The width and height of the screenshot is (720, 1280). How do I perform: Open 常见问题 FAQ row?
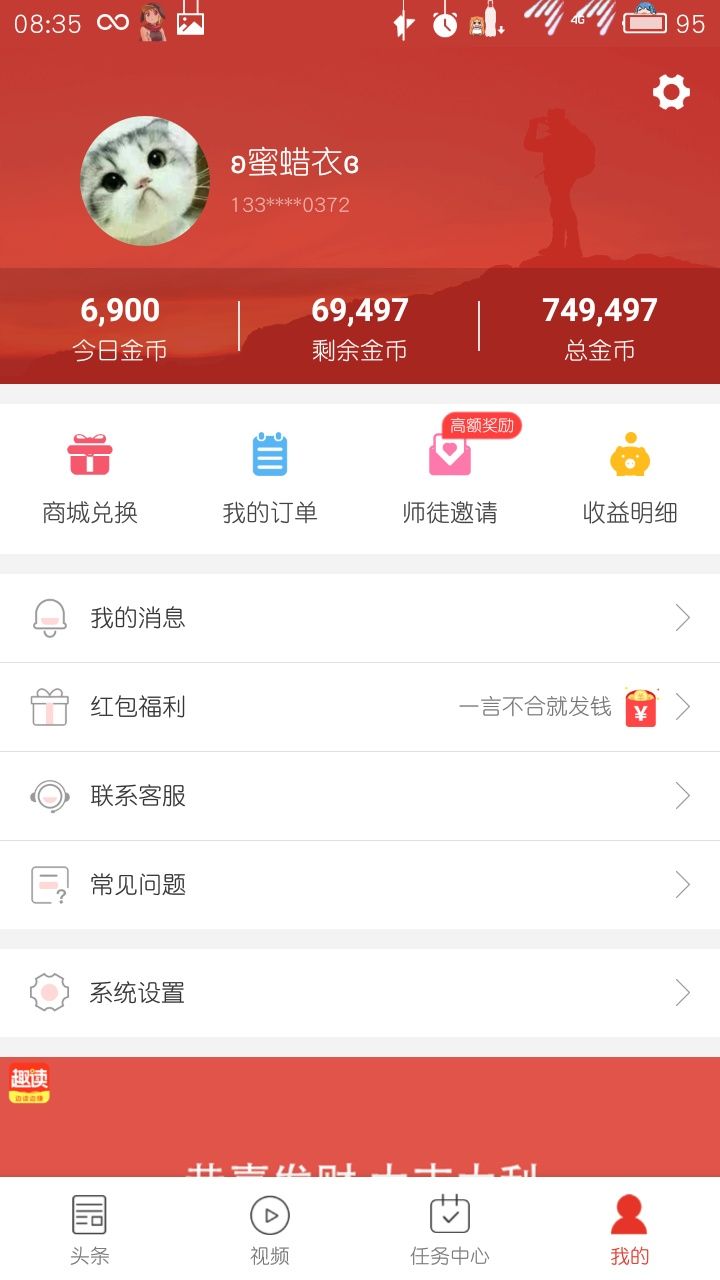(x=360, y=885)
